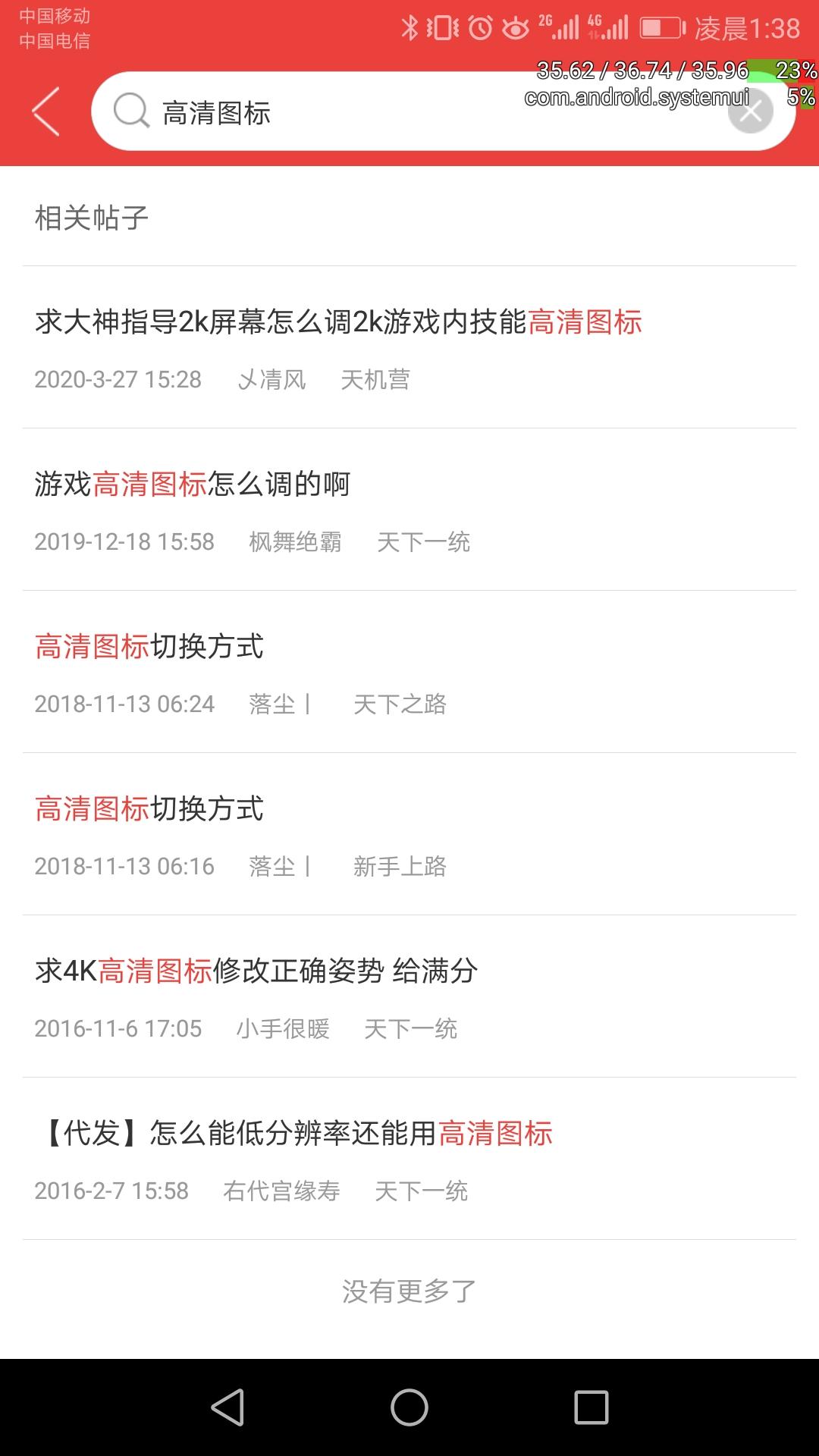This screenshot has width=819, height=1456.
Task: Tap the system home button
Action: click(409, 1407)
